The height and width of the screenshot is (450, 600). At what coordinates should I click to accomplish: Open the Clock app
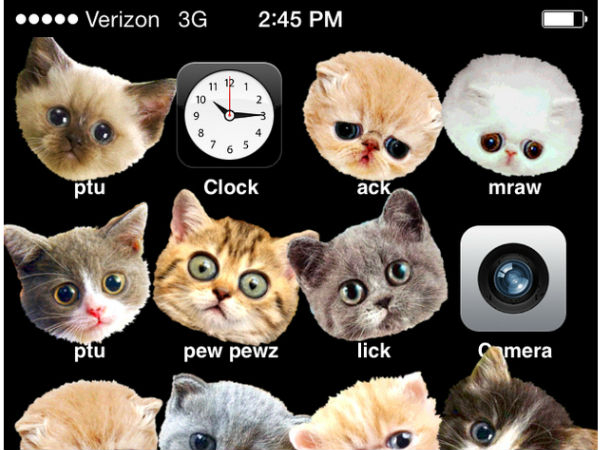click(x=229, y=114)
